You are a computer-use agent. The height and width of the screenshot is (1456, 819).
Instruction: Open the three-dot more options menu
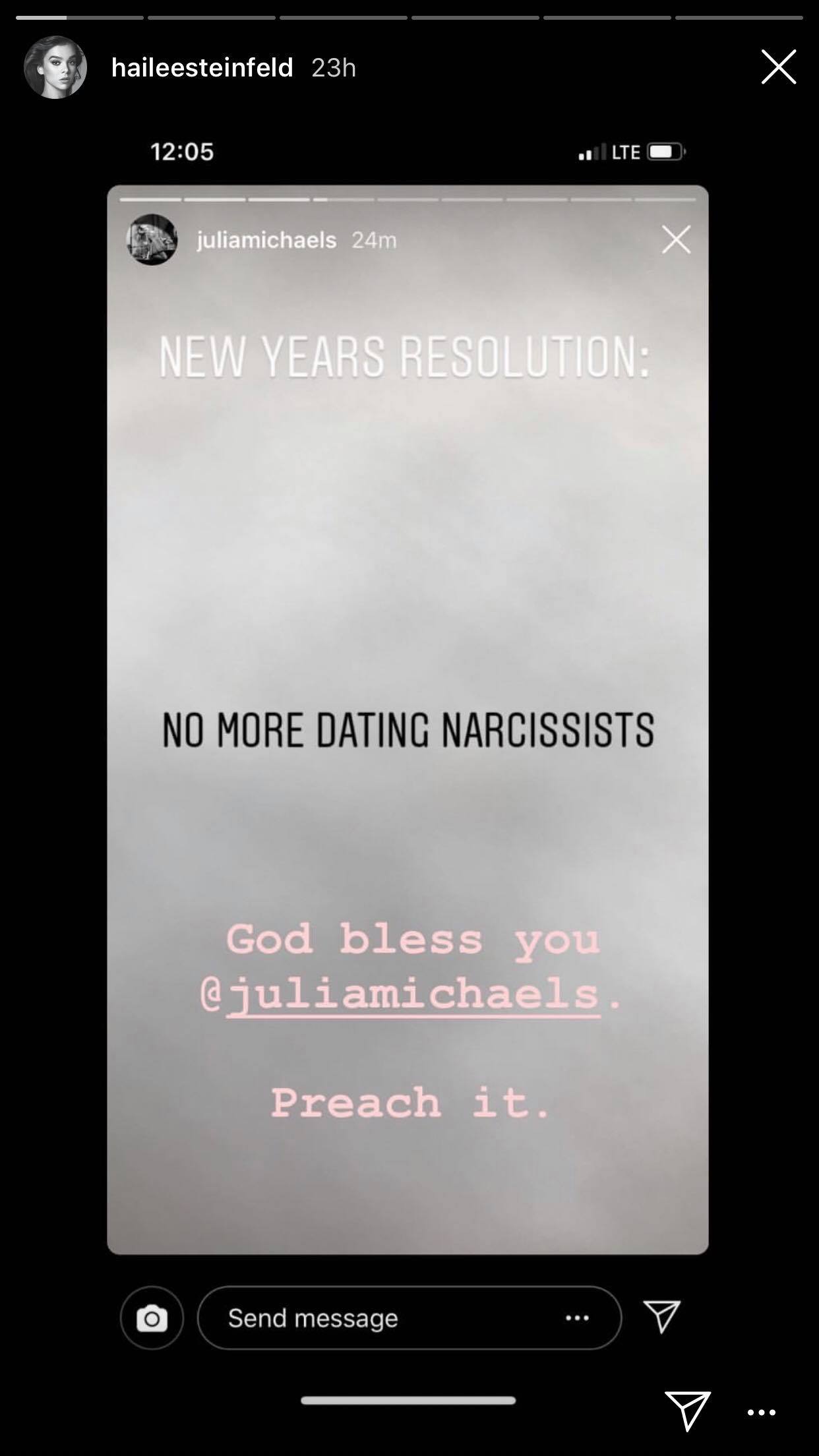click(762, 1412)
